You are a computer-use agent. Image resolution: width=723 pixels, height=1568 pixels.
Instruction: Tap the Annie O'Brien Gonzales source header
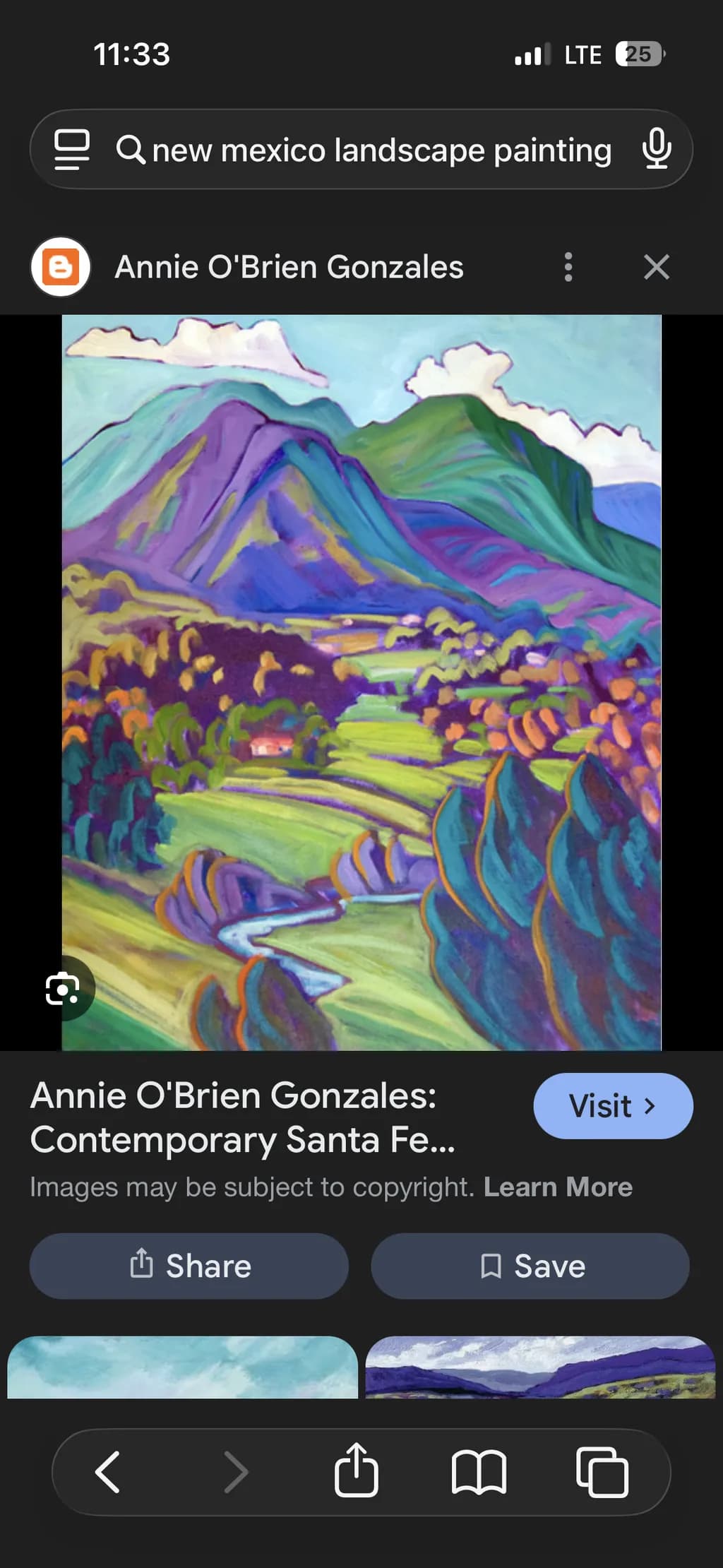point(289,267)
